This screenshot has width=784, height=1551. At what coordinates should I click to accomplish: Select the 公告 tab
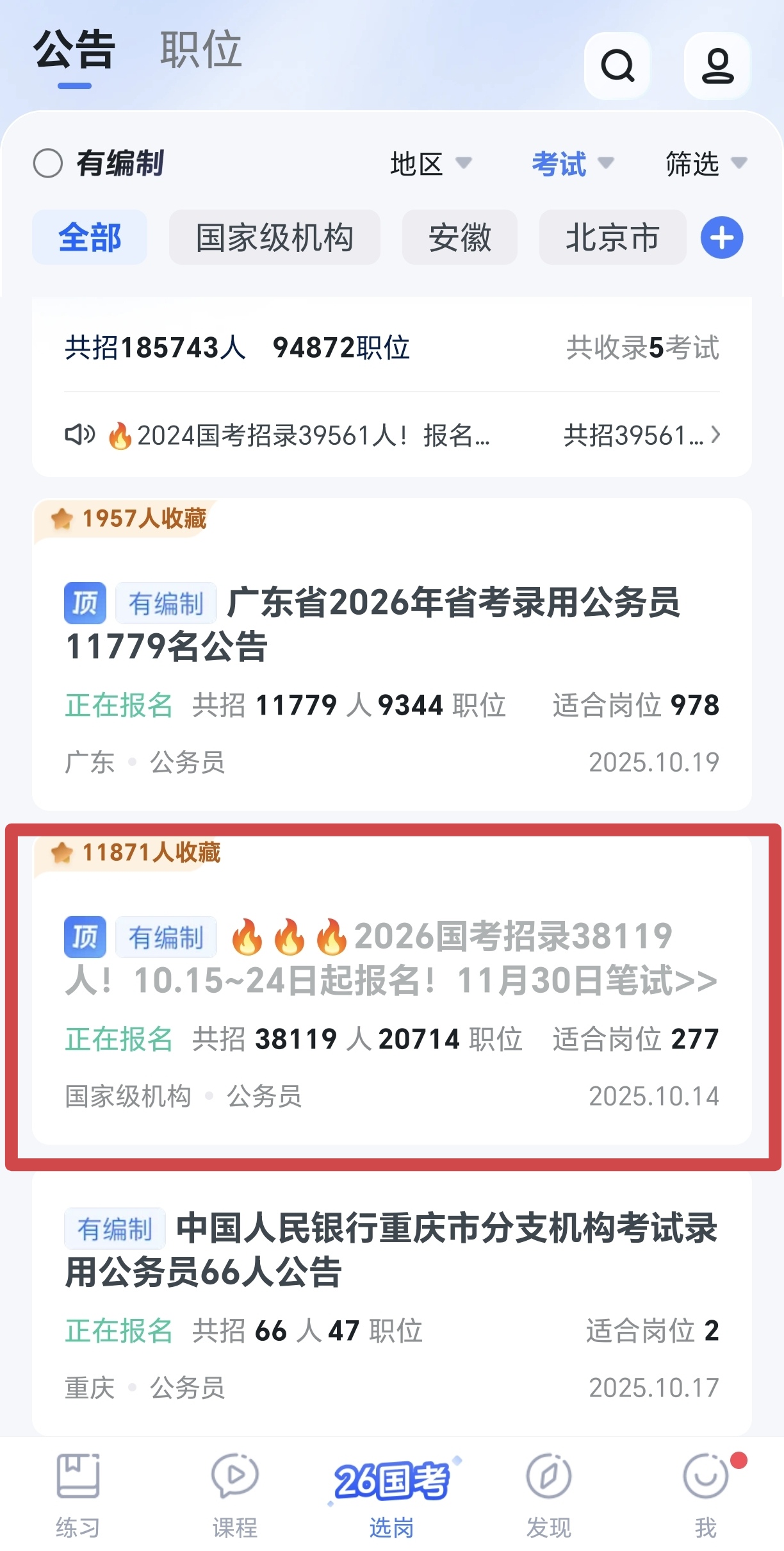[74, 50]
